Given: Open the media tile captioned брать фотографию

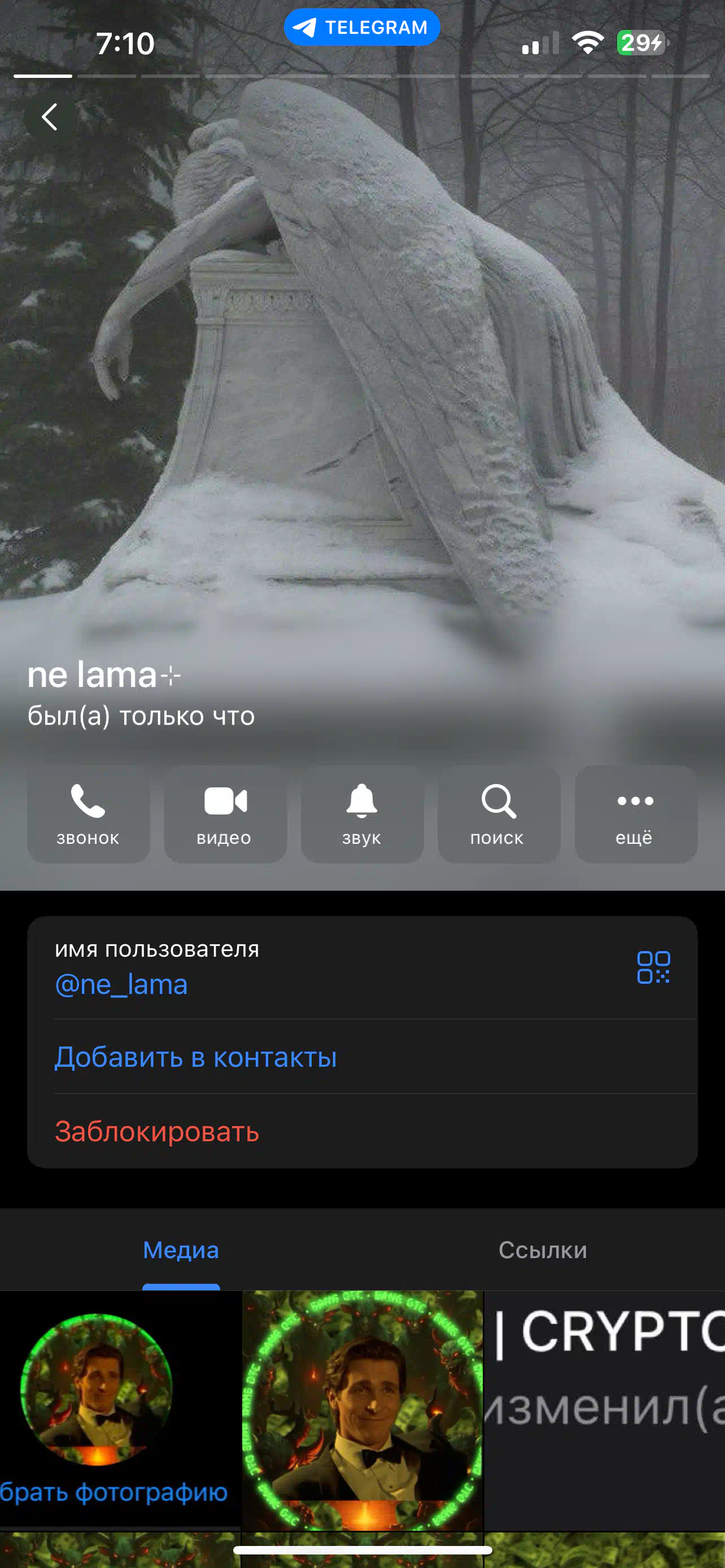Looking at the screenshot, I should 120,1410.
